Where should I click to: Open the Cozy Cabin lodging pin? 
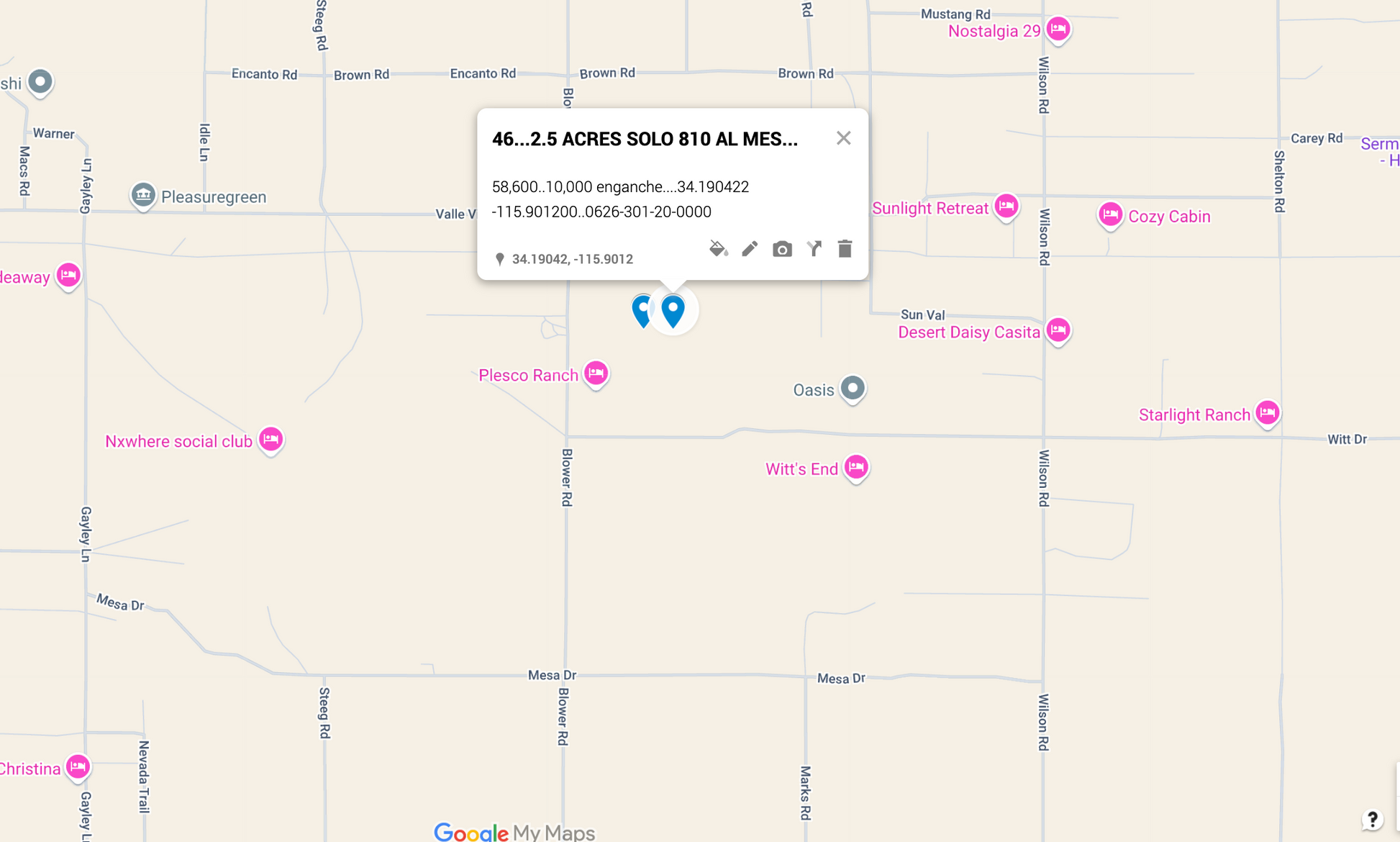(1110, 214)
